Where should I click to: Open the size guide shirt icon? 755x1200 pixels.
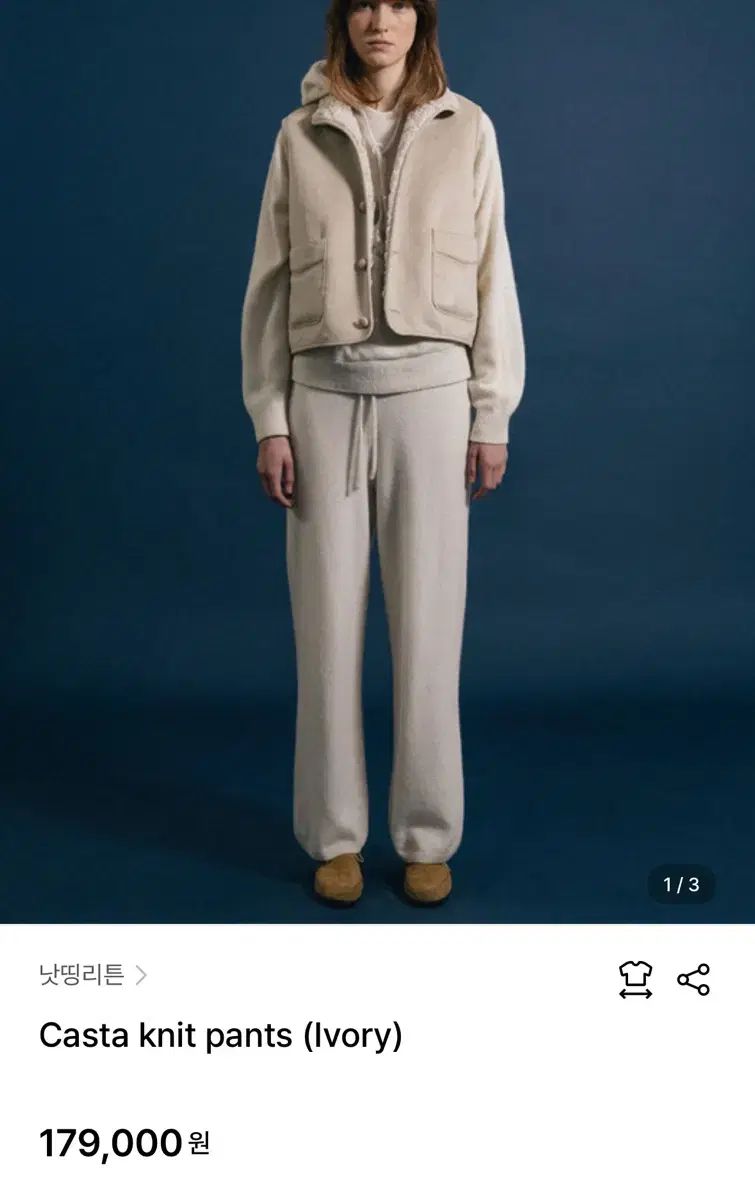tap(635, 979)
